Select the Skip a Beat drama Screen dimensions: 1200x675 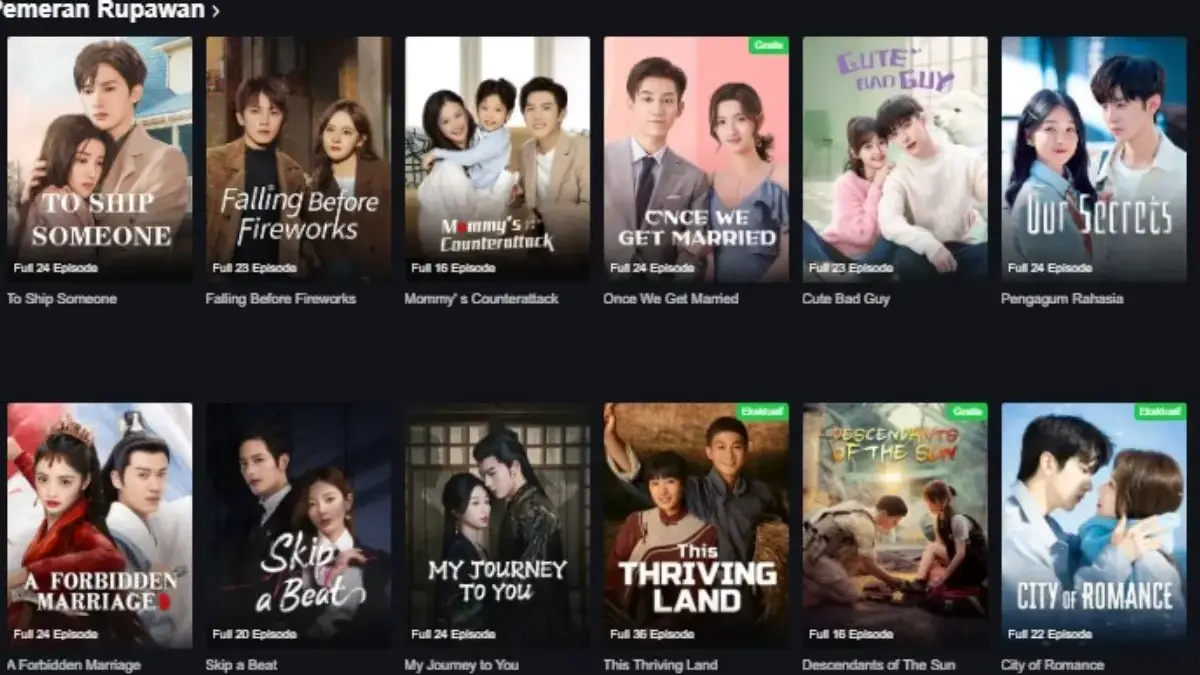click(x=298, y=524)
